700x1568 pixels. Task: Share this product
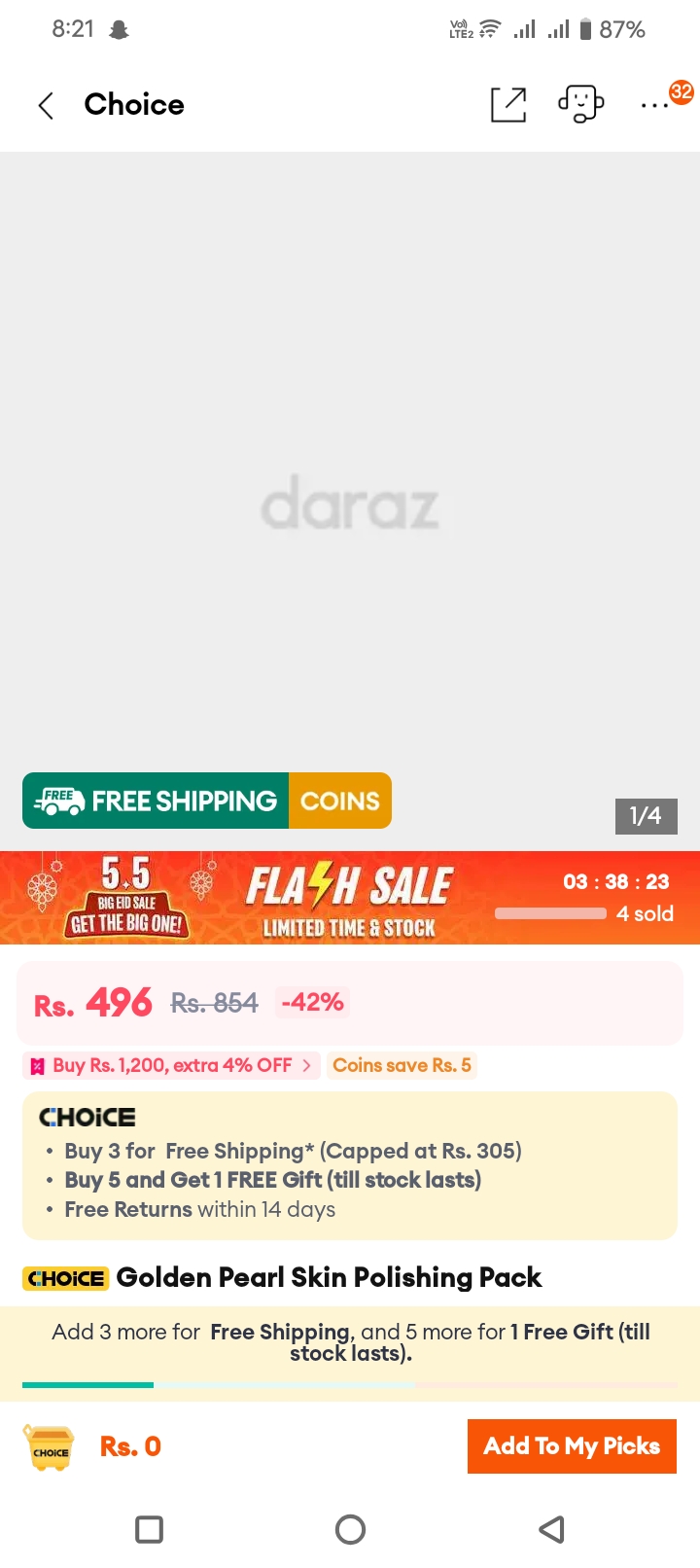(508, 104)
